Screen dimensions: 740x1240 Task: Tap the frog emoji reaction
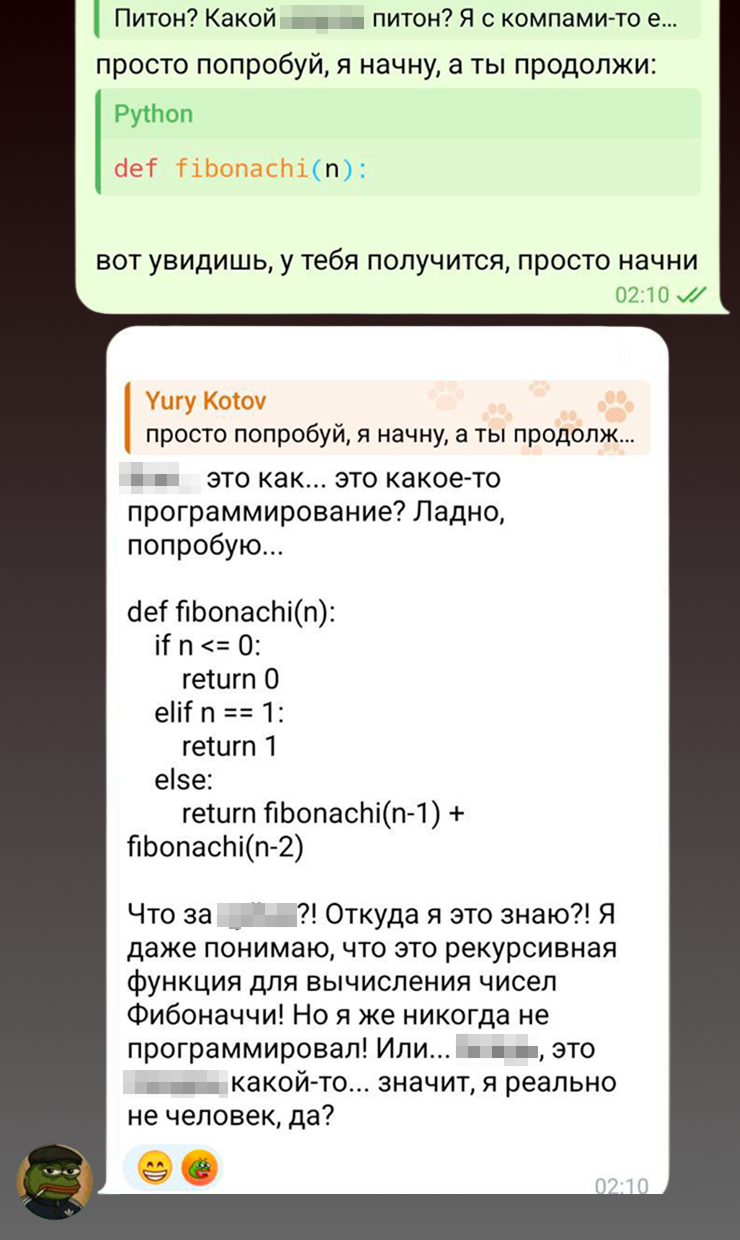click(200, 1167)
